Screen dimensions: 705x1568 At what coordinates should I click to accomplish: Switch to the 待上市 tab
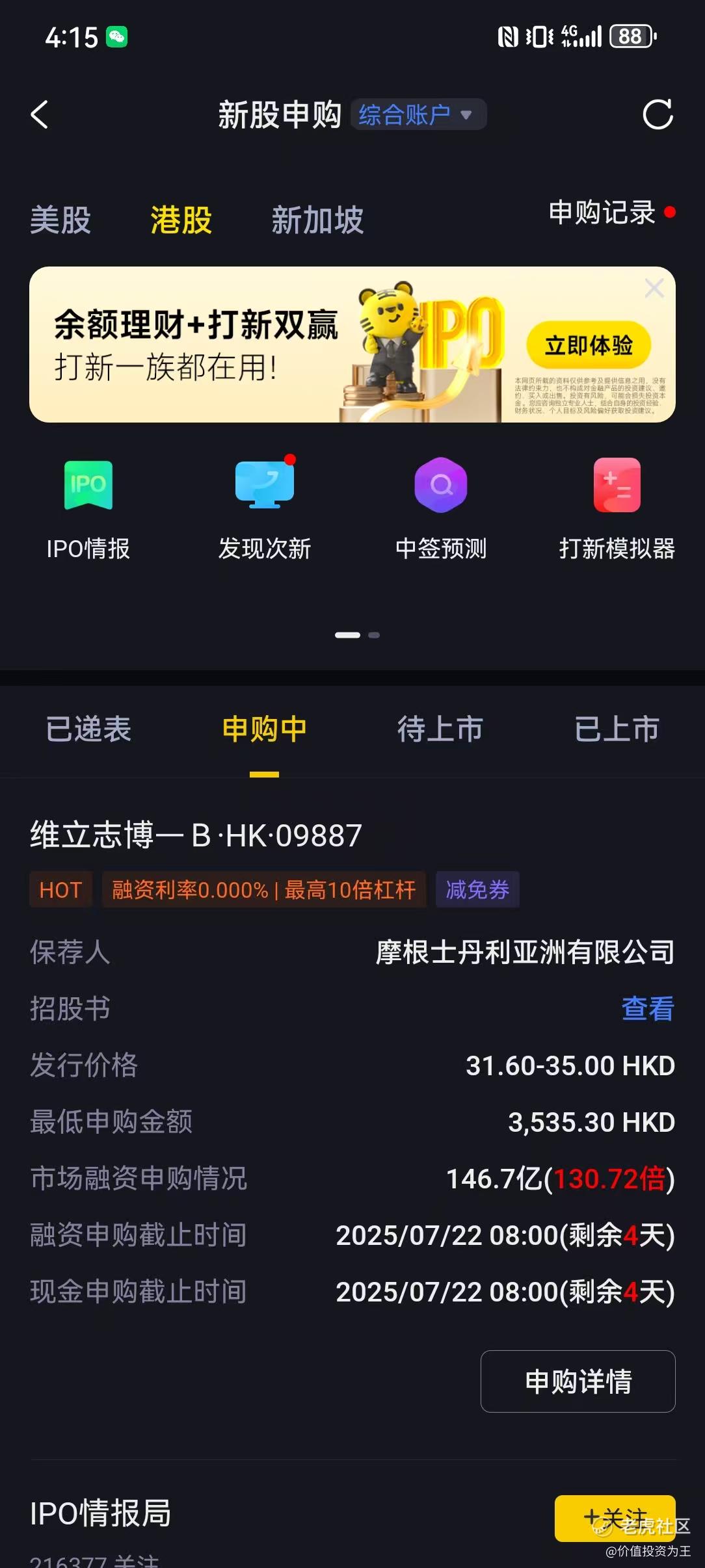440,729
